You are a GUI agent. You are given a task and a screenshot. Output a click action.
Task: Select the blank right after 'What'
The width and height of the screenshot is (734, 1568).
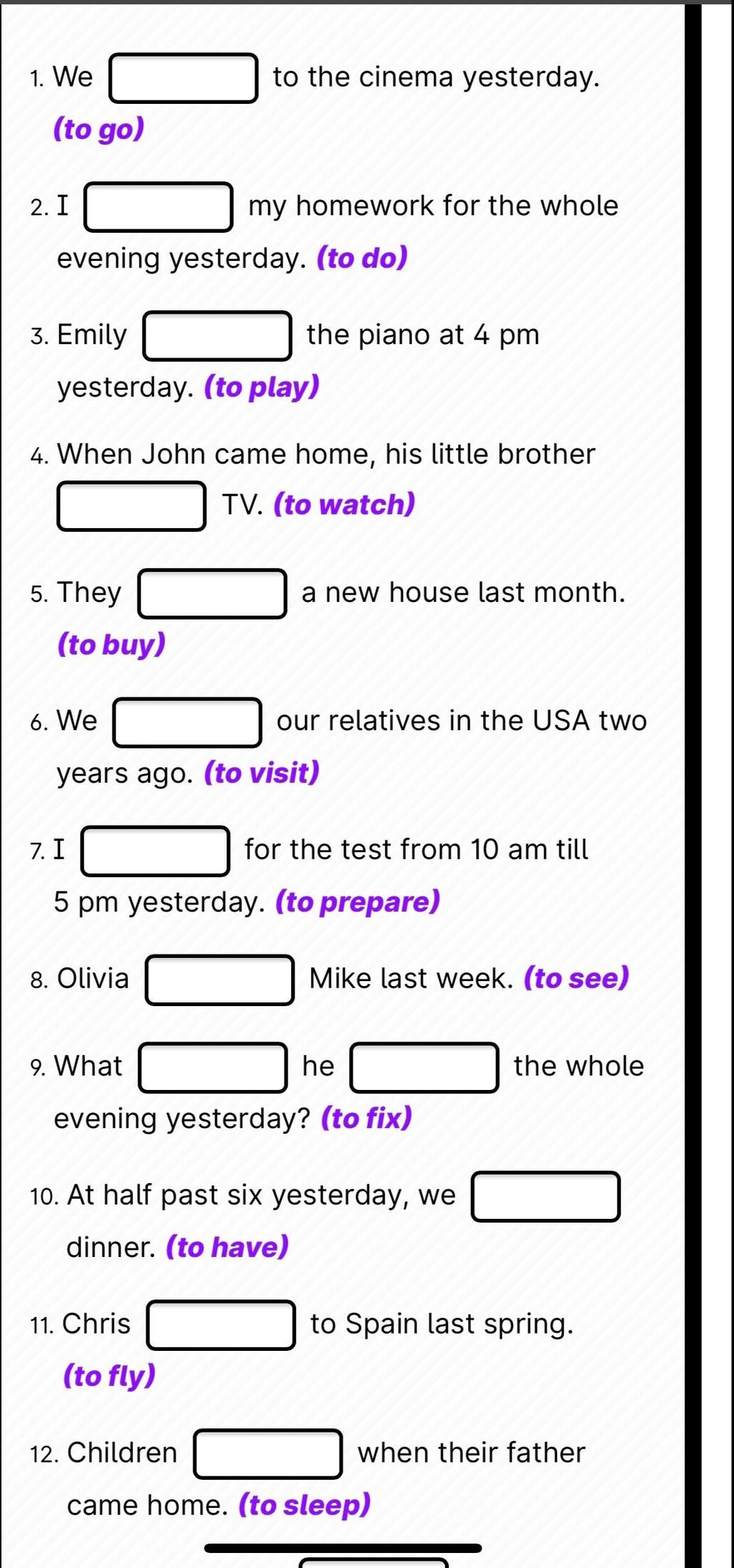[x=213, y=1067]
